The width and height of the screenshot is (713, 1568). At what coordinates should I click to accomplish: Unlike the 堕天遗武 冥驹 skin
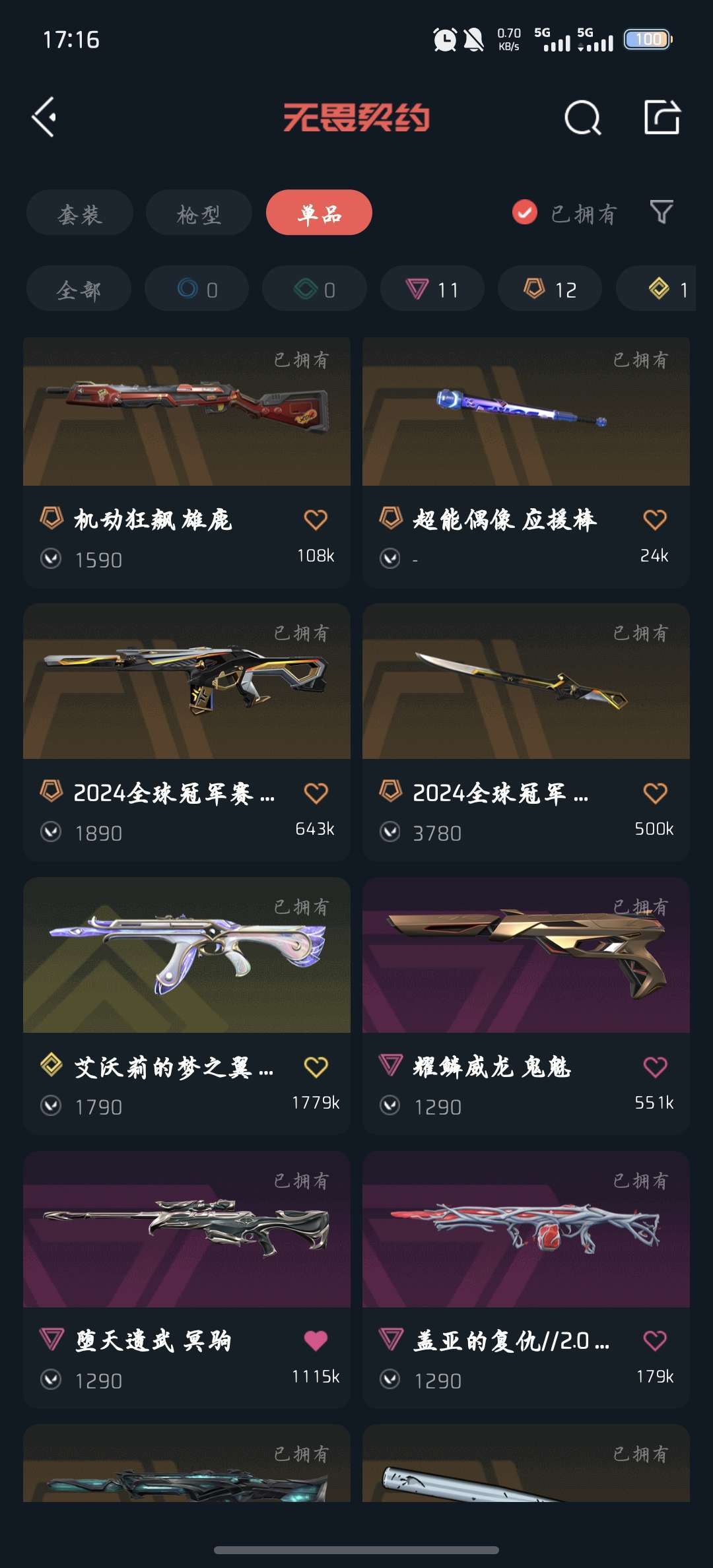pyautogui.click(x=316, y=1340)
